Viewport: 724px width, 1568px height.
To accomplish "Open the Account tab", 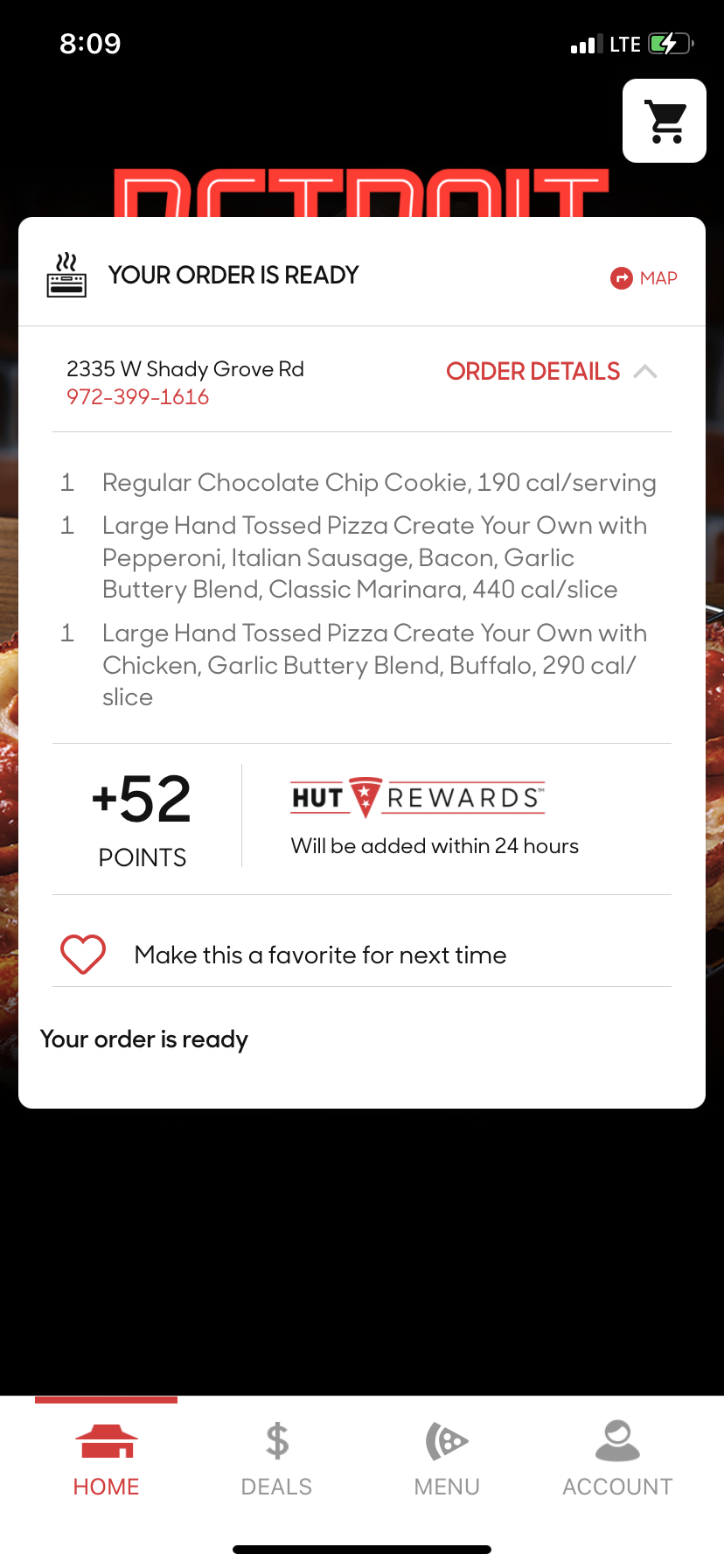I will coord(617,1459).
